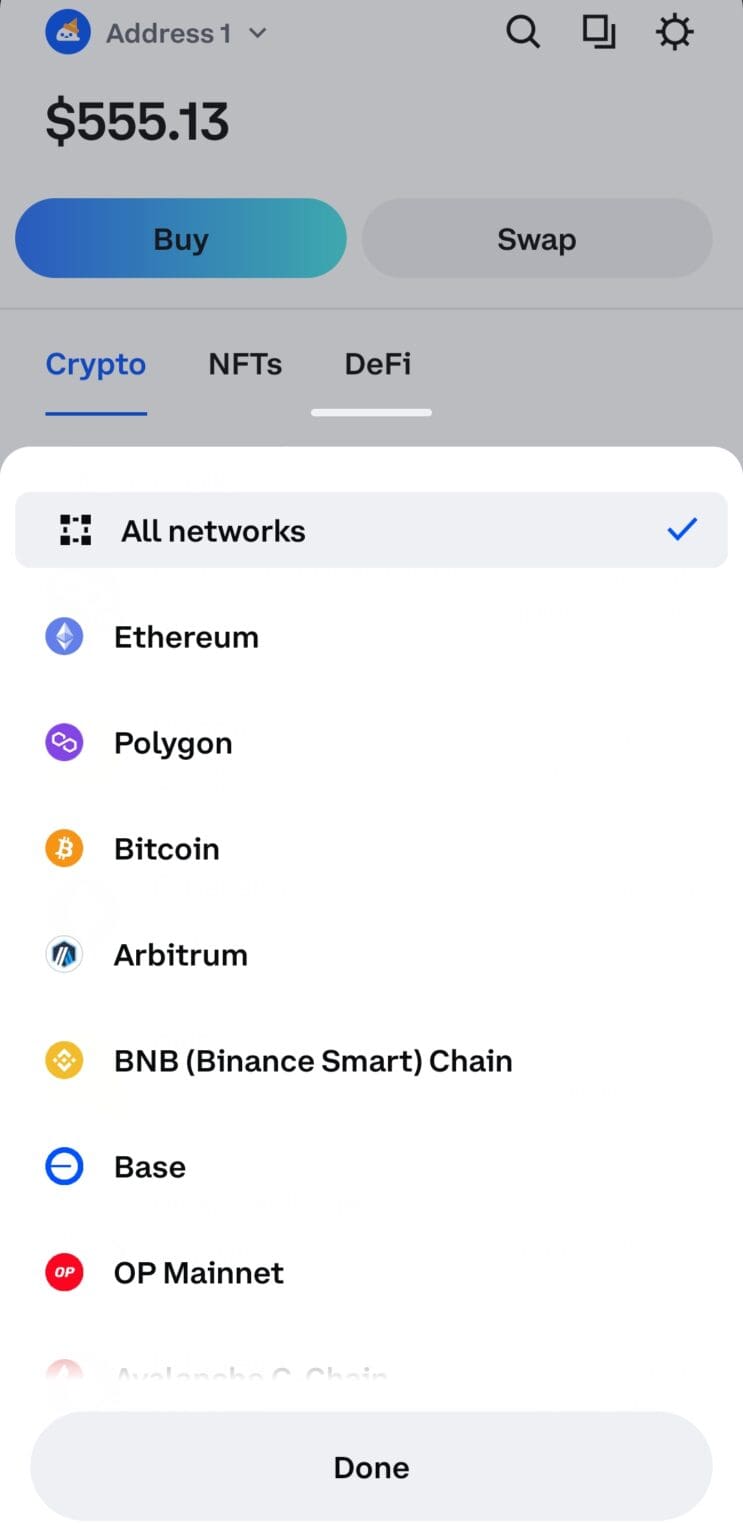Tap the Base network icon
The width and height of the screenshot is (743, 1536).
[x=63, y=1166]
